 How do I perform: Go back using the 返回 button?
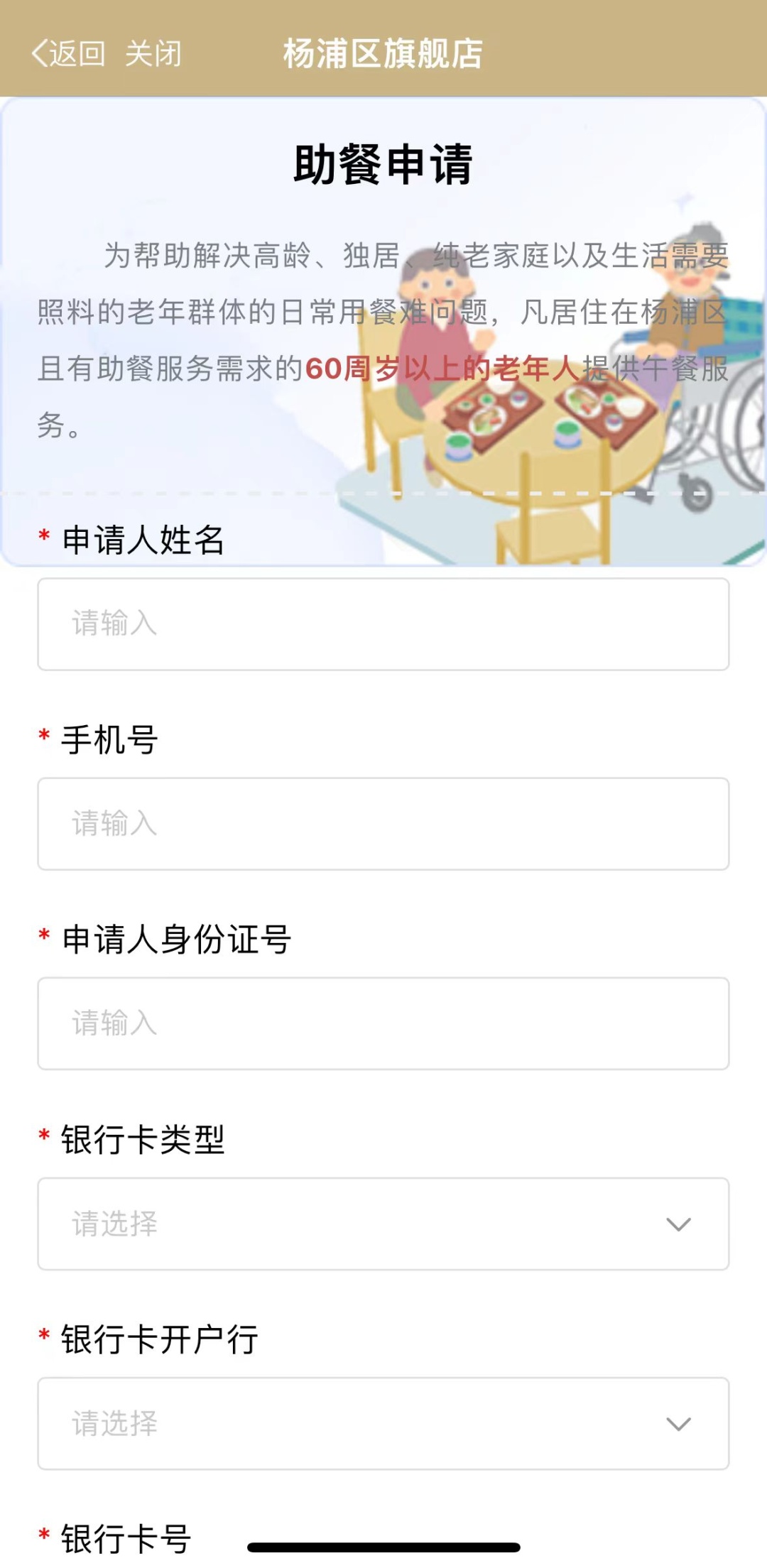click(x=69, y=54)
